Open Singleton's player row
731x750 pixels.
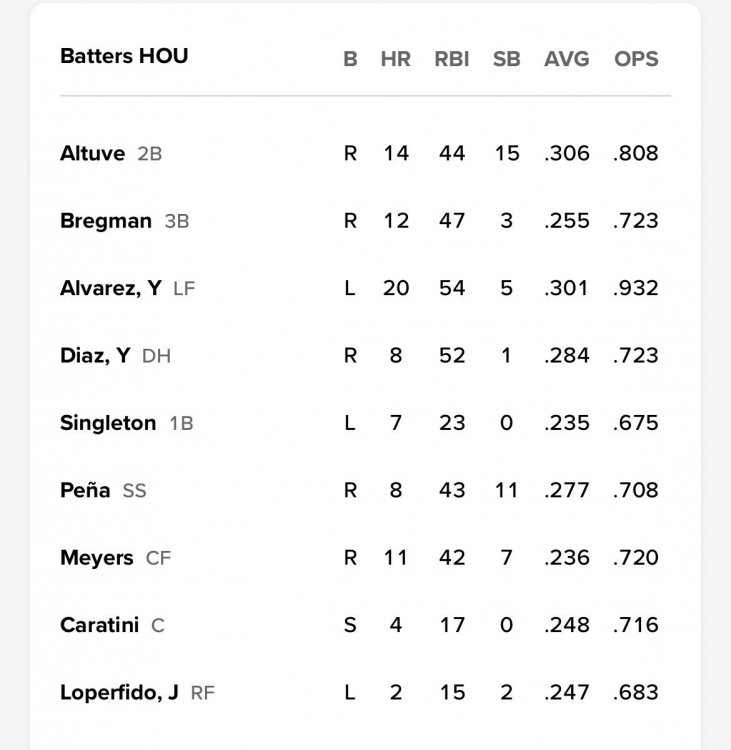coord(108,423)
